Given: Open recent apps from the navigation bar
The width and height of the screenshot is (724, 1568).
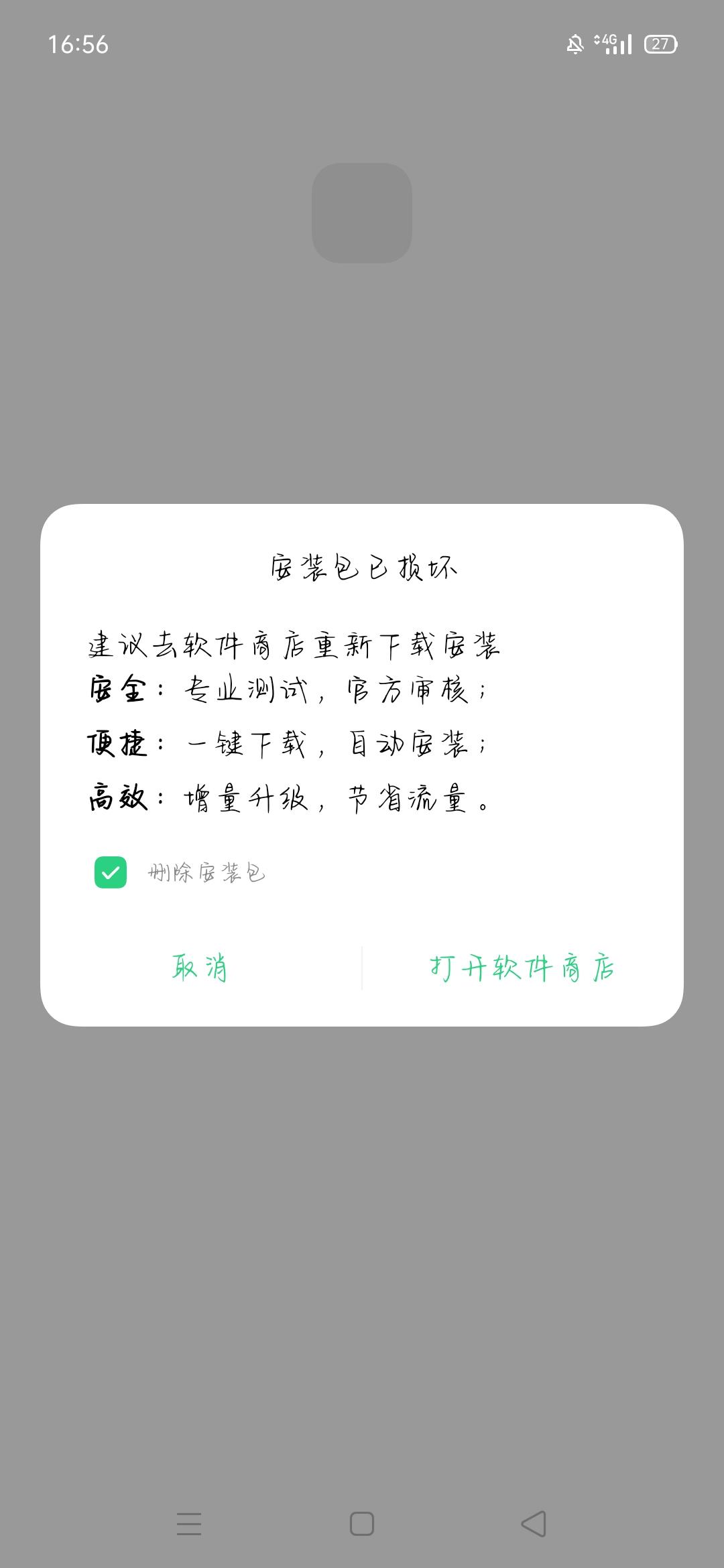Looking at the screenshot, I should pos(190,1524).
